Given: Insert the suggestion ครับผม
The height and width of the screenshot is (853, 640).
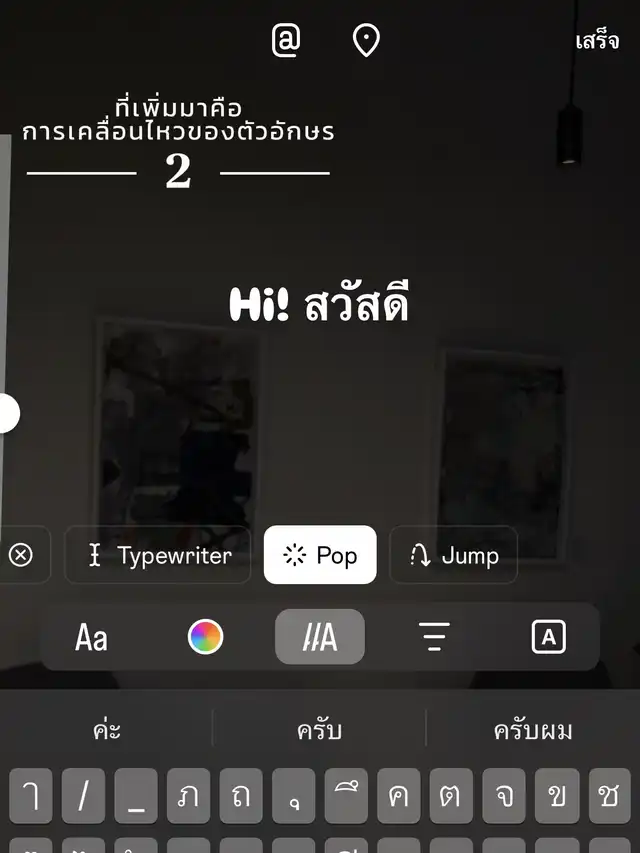Looking at the screenshot, I should [533, 730].
